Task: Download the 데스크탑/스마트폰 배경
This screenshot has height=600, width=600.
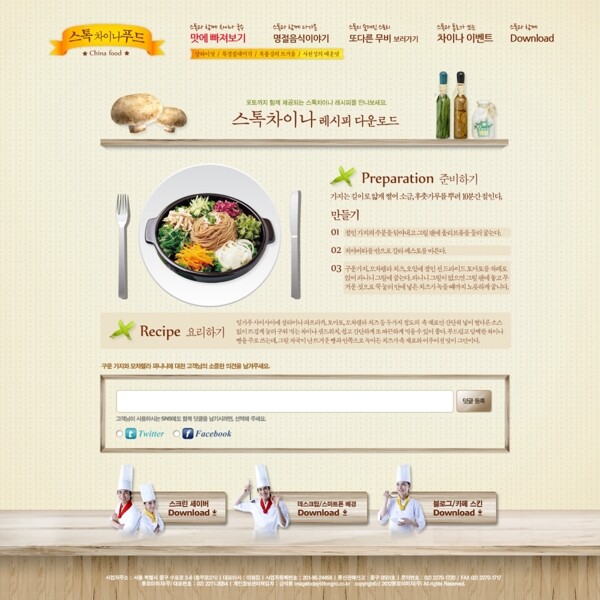Action: 318,508
